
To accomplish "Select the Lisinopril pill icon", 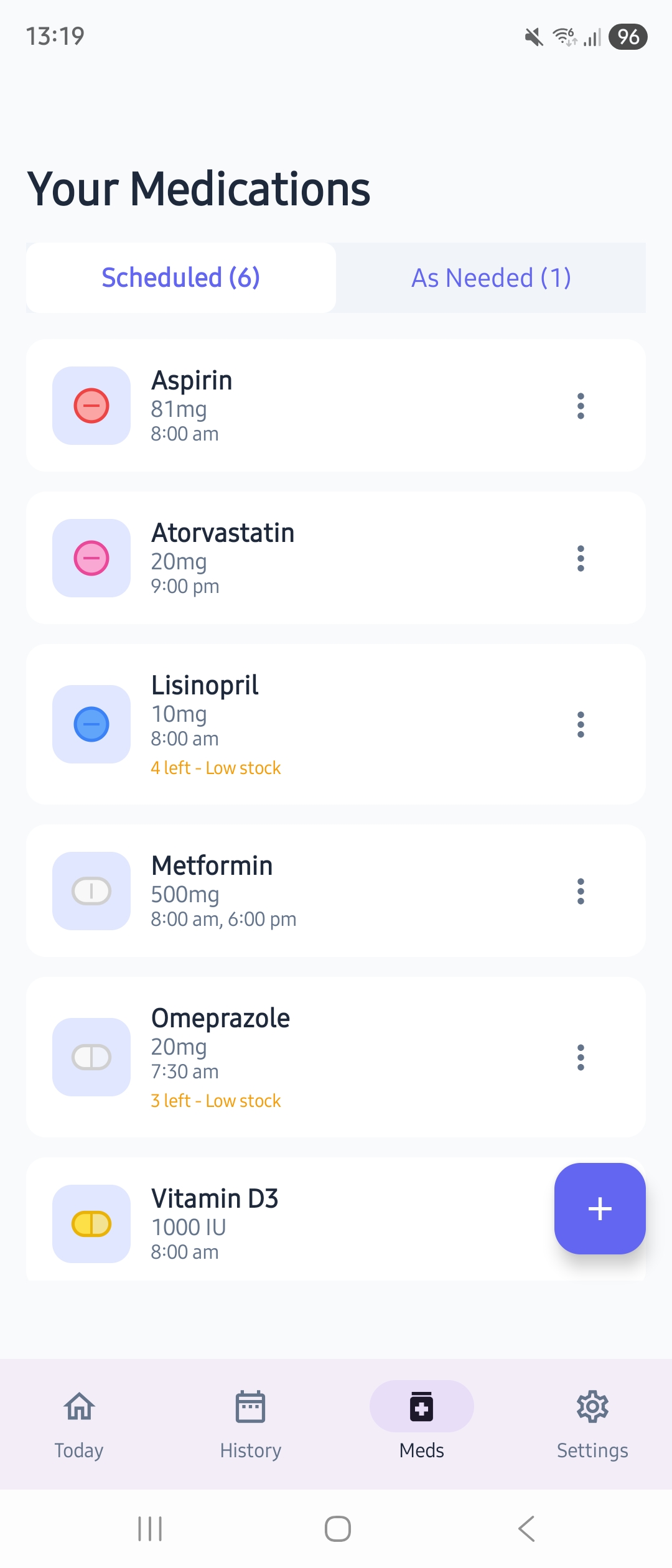I will [91, 724].
